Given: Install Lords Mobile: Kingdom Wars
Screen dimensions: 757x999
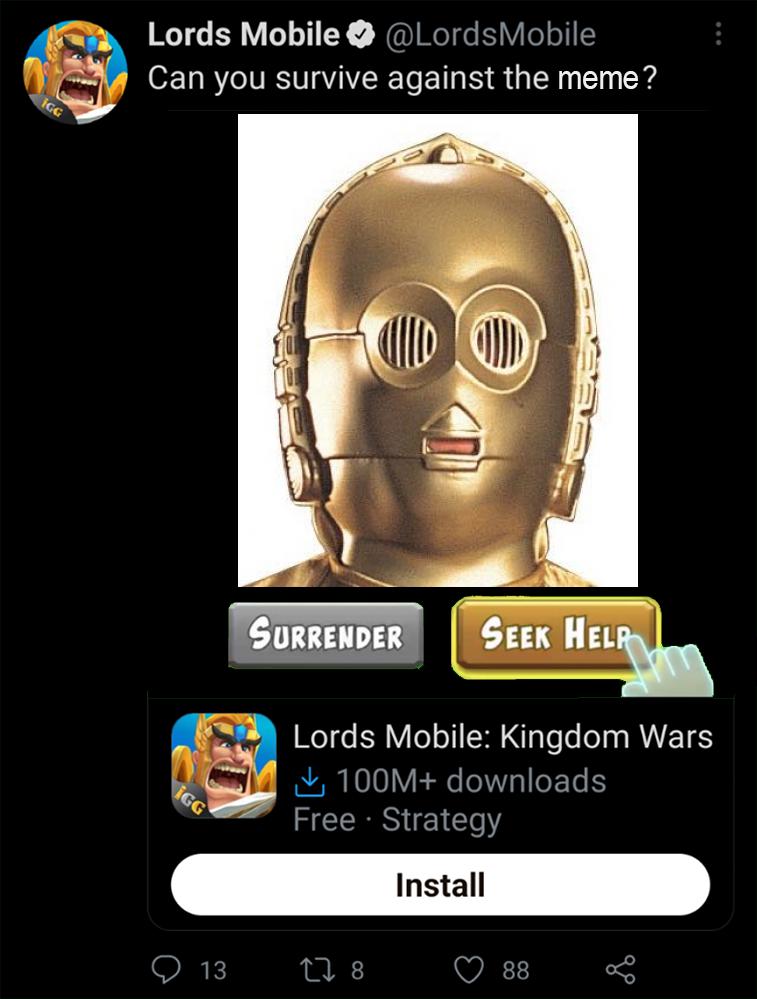Looking at the screenshot, I should [x=440, y=885].
